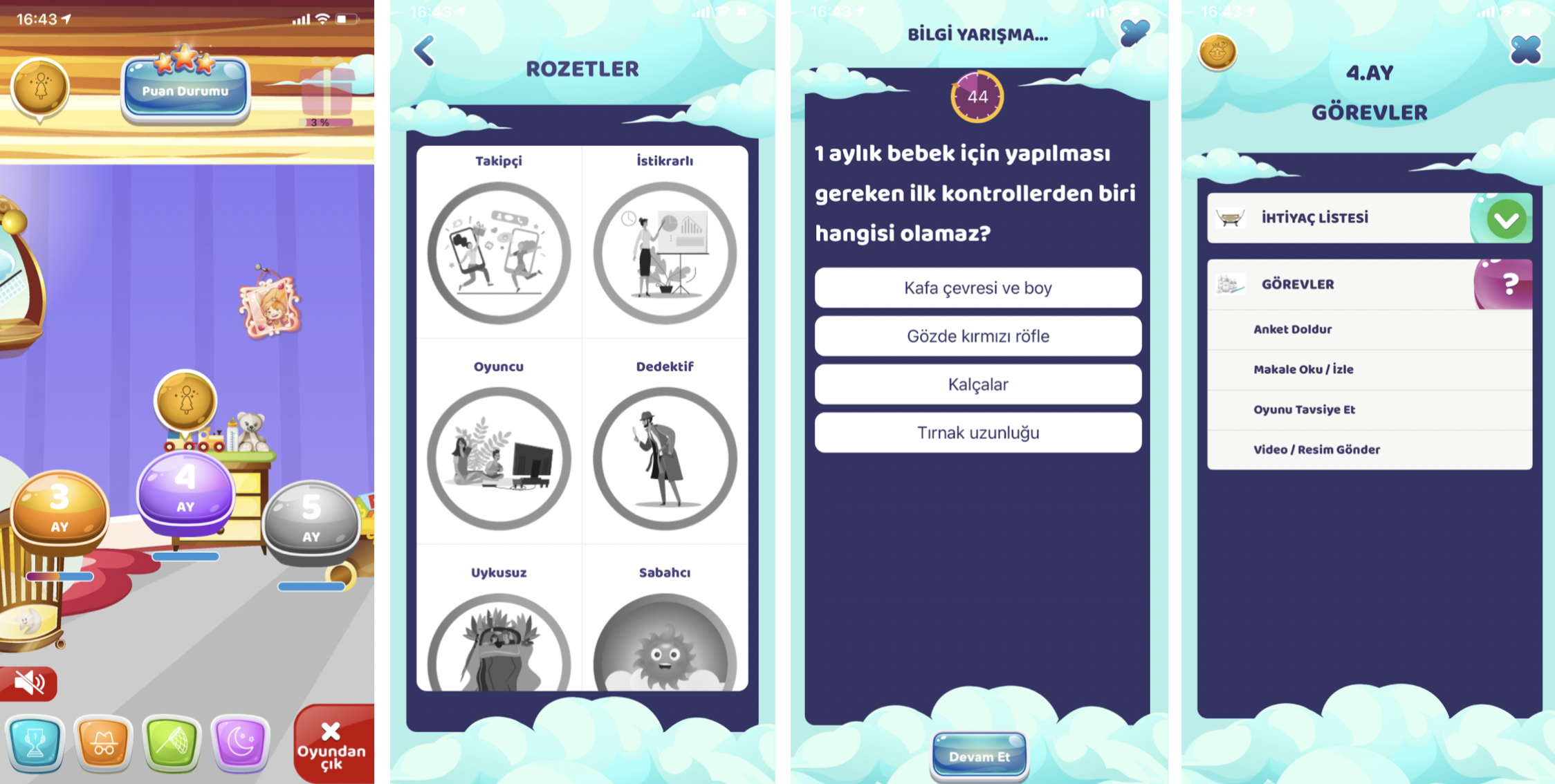The width and height of the screenshot is (1555, 784).
Task: Unmute the game sound
Action: tap(28, 683)
